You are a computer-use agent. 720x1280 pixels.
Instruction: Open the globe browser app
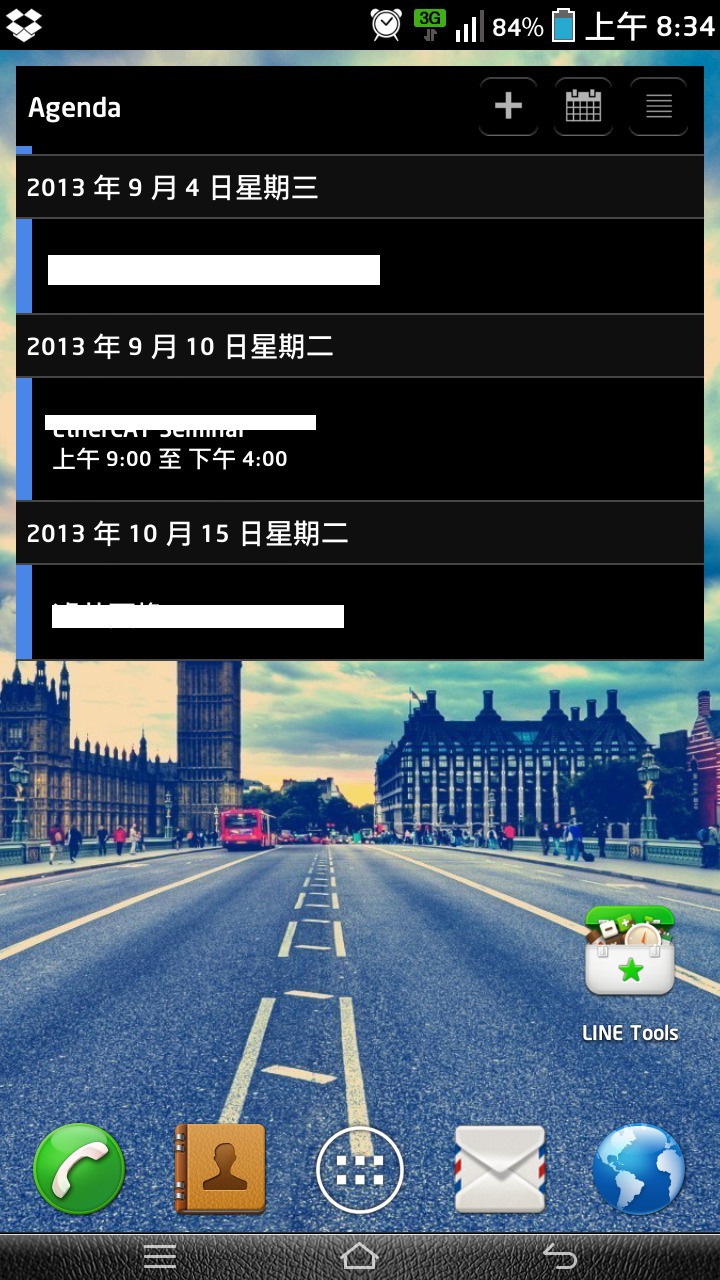tap(639, 1168)
